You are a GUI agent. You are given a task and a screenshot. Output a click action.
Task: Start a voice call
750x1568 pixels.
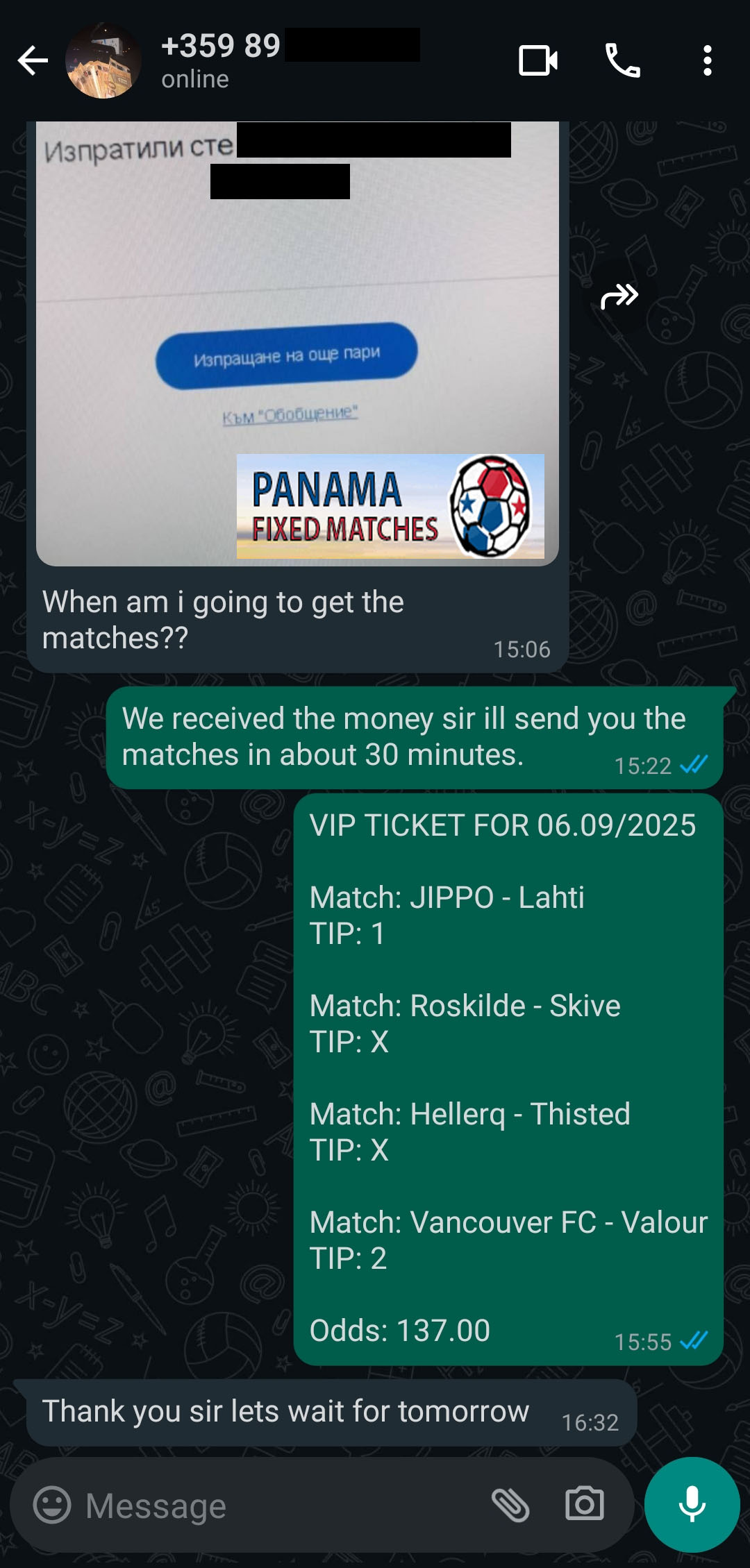click(623, 61)
